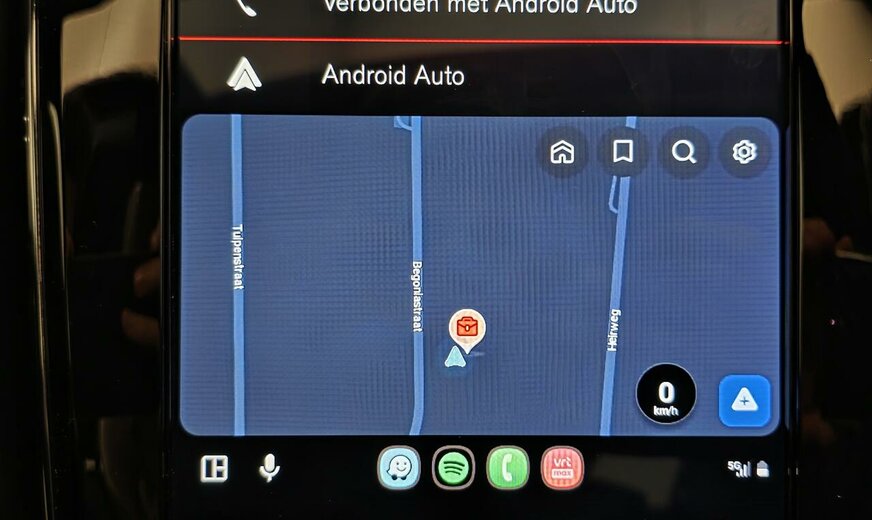Open Waze settings gear
This screenshot has width=872, height=520.
click(744, 152)
